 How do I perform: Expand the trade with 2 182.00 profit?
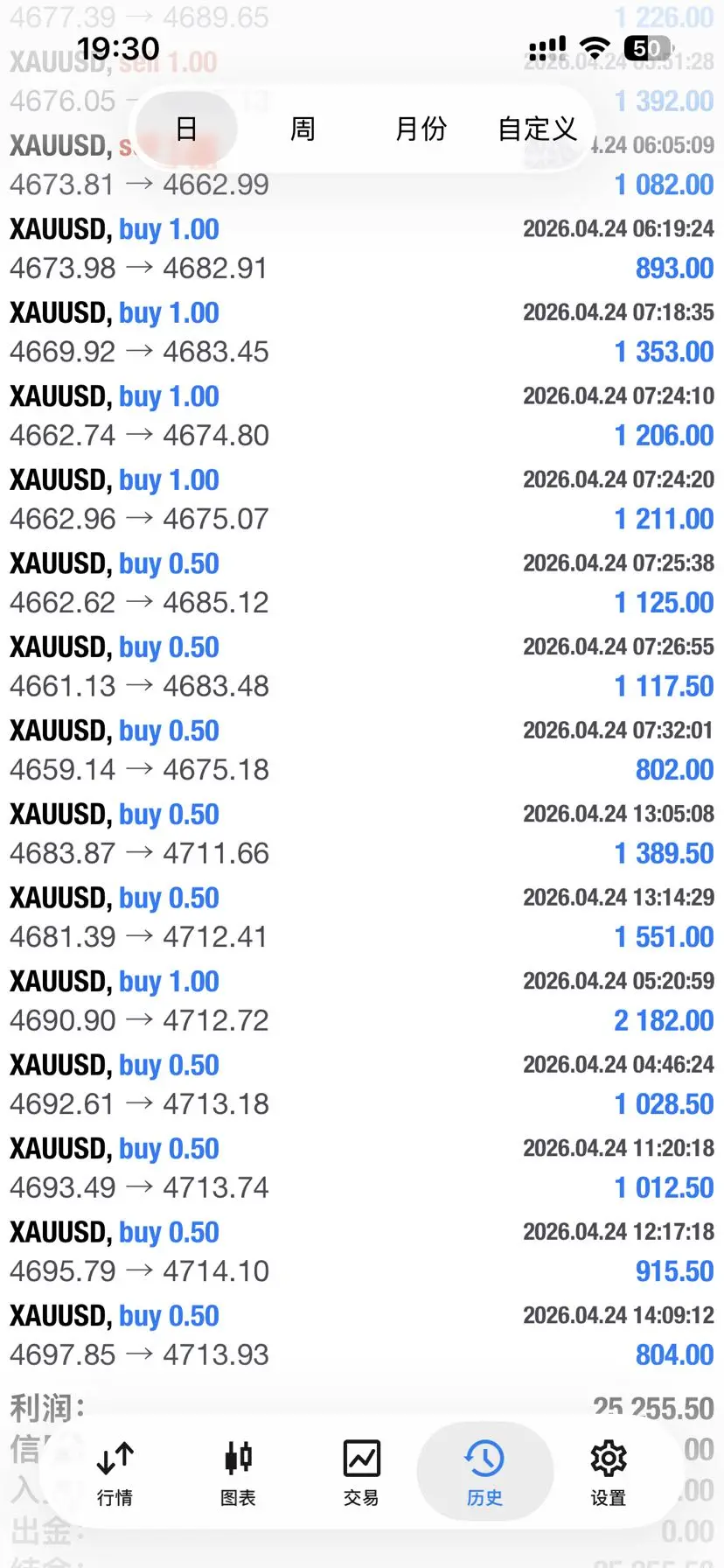coord(362,1001)
